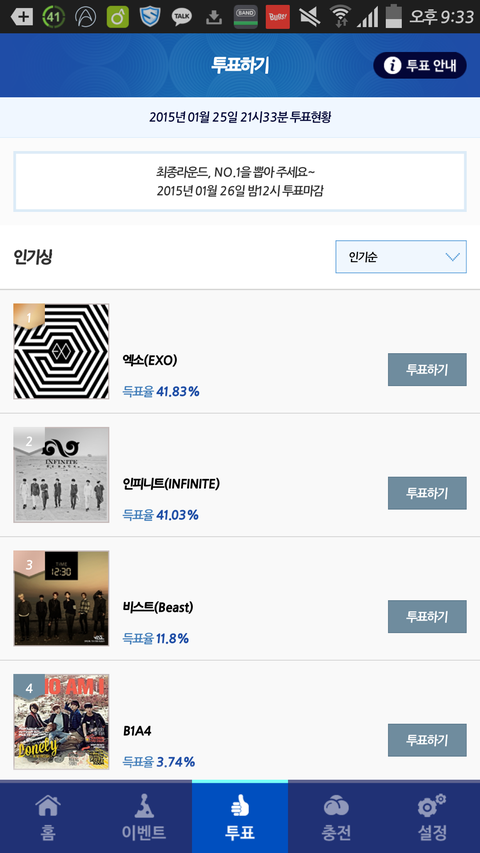Expand the 인기순 sort dropdown
Image resolution: width=480 pixels, height=853 pixels.
point(401,257)
